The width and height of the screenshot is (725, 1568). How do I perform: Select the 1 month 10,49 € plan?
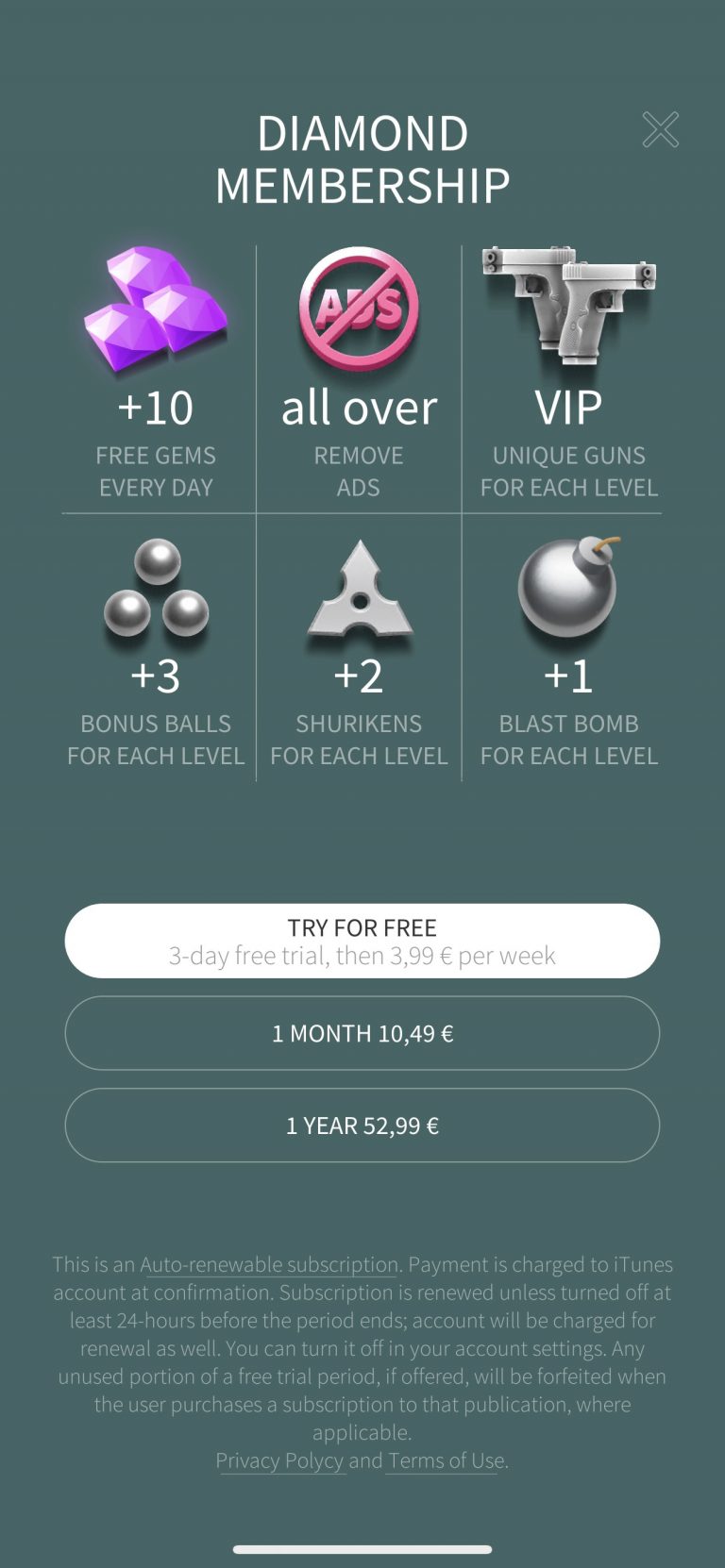(x=362, y=1033)
